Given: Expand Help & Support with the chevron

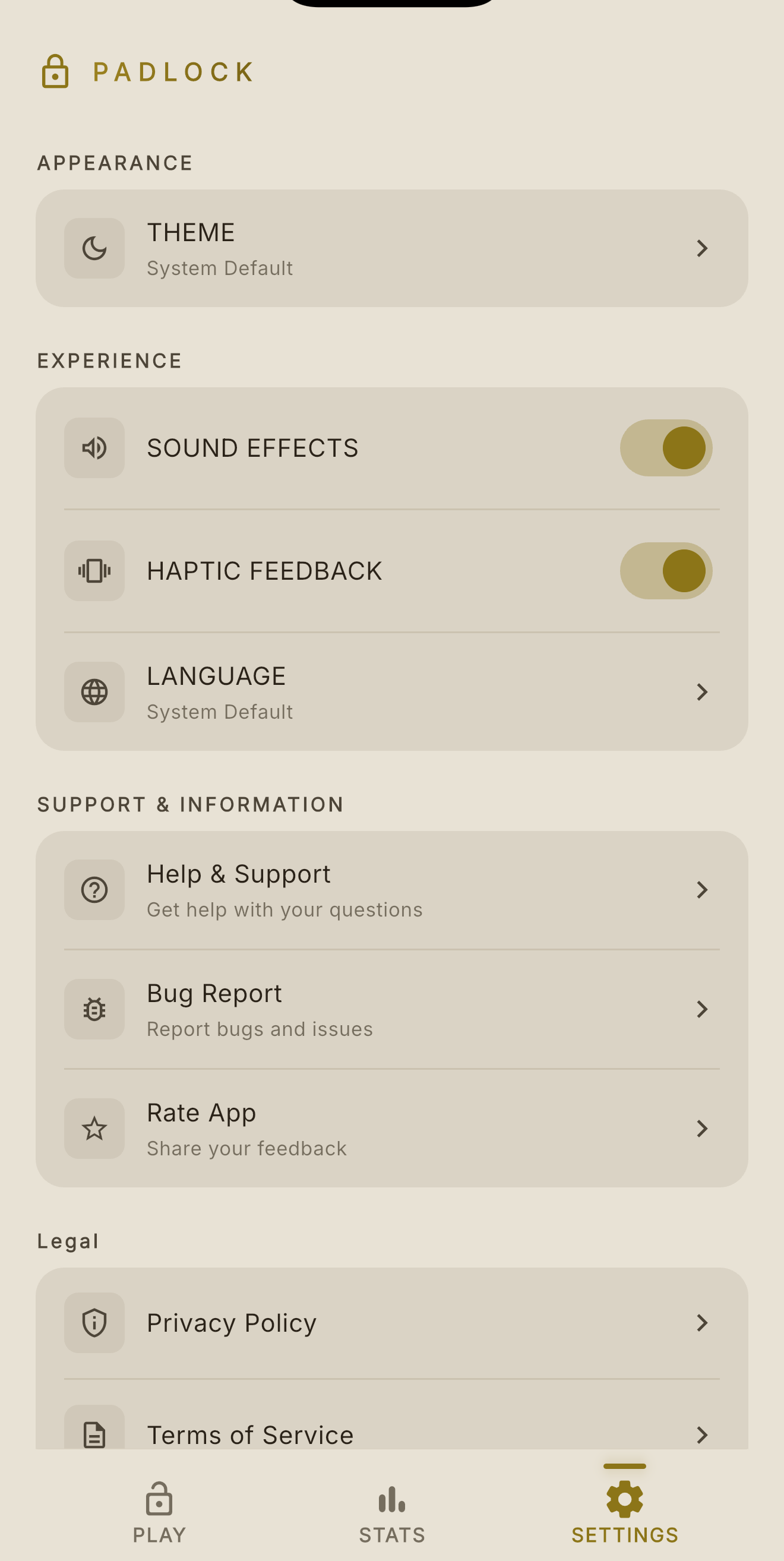Looking at the screenshot, I should point(701,890).
